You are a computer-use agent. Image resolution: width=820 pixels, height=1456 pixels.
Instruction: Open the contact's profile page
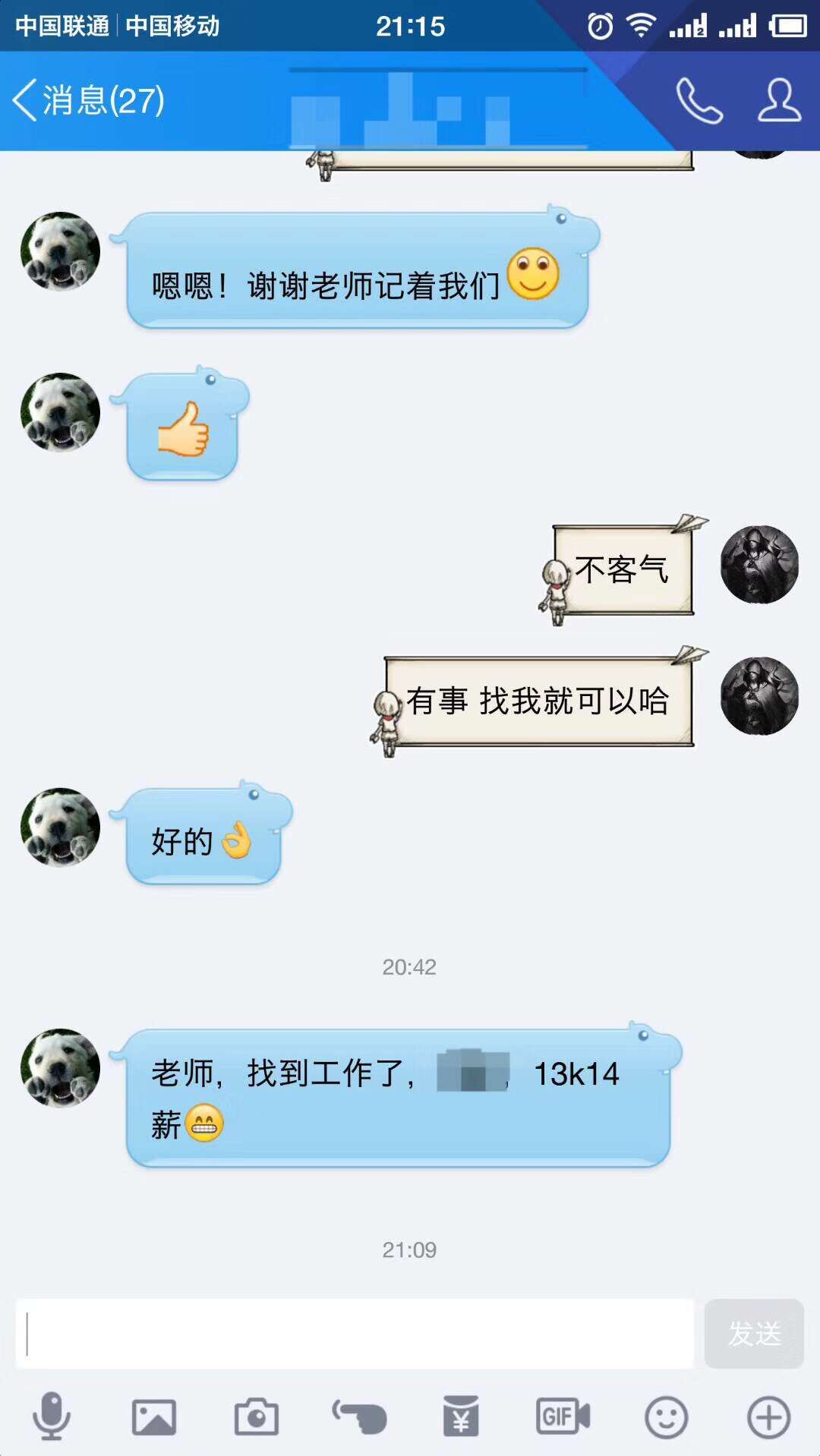(779, 100)
